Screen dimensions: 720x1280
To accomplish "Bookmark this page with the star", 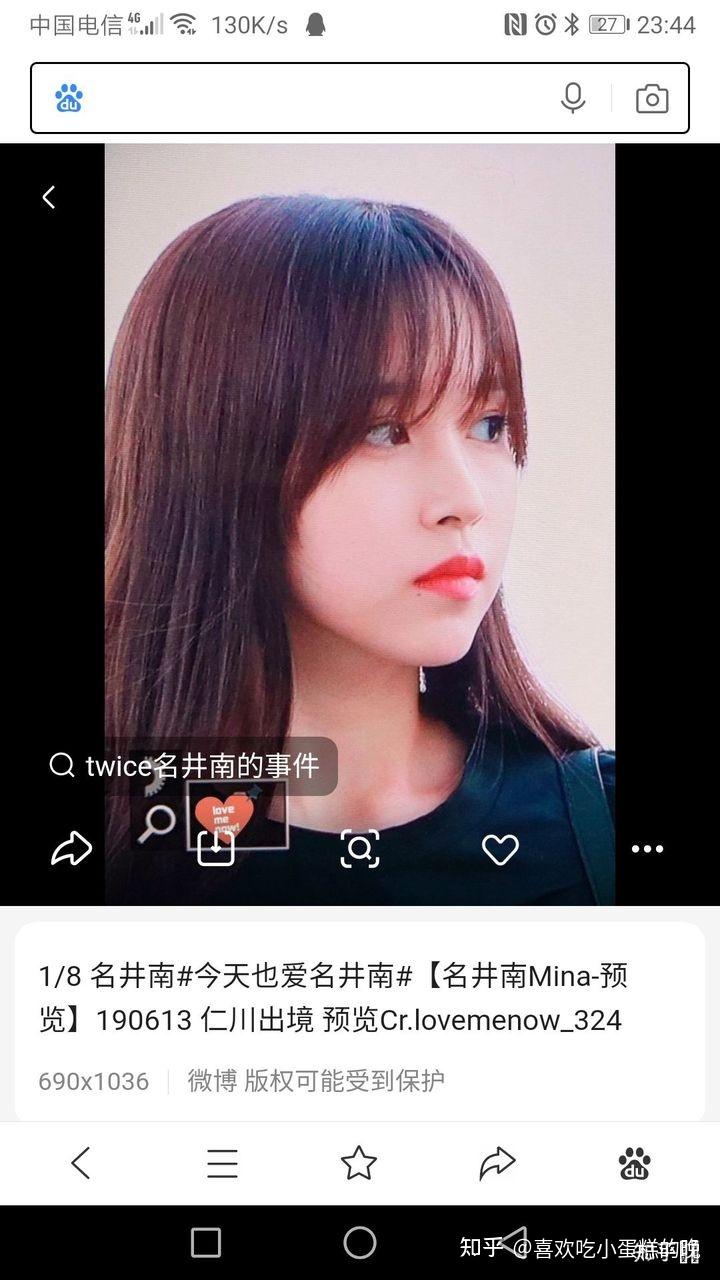I will [359, 1163].
